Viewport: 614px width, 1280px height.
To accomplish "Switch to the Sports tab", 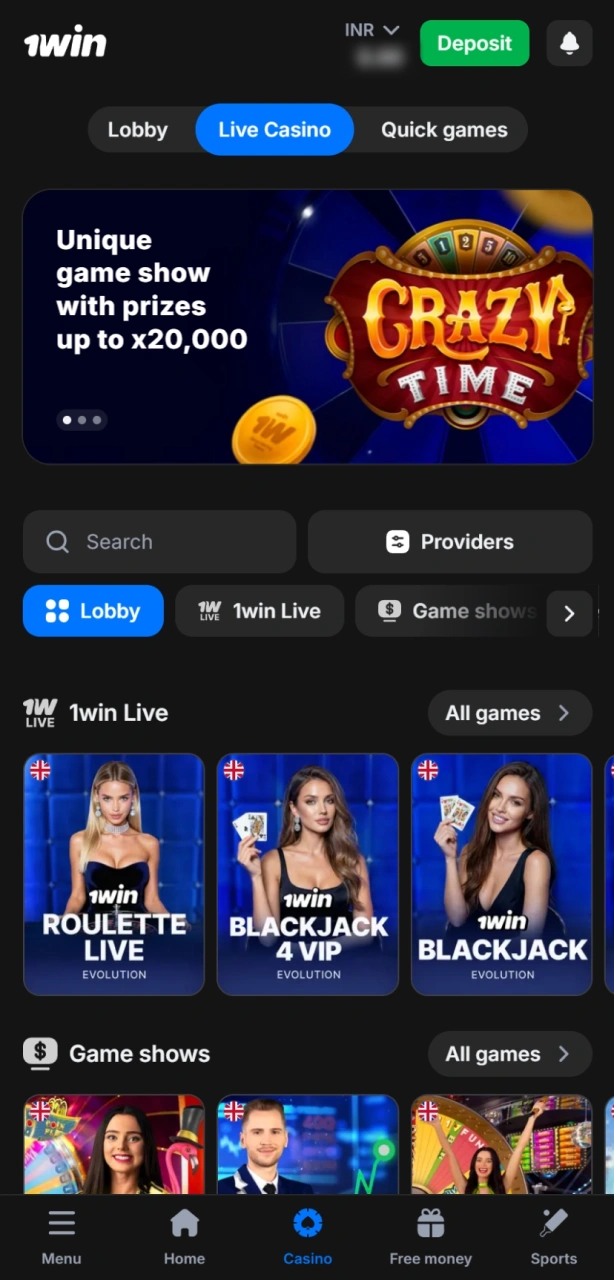I will pyautogui.click(x=553, y=1236).
